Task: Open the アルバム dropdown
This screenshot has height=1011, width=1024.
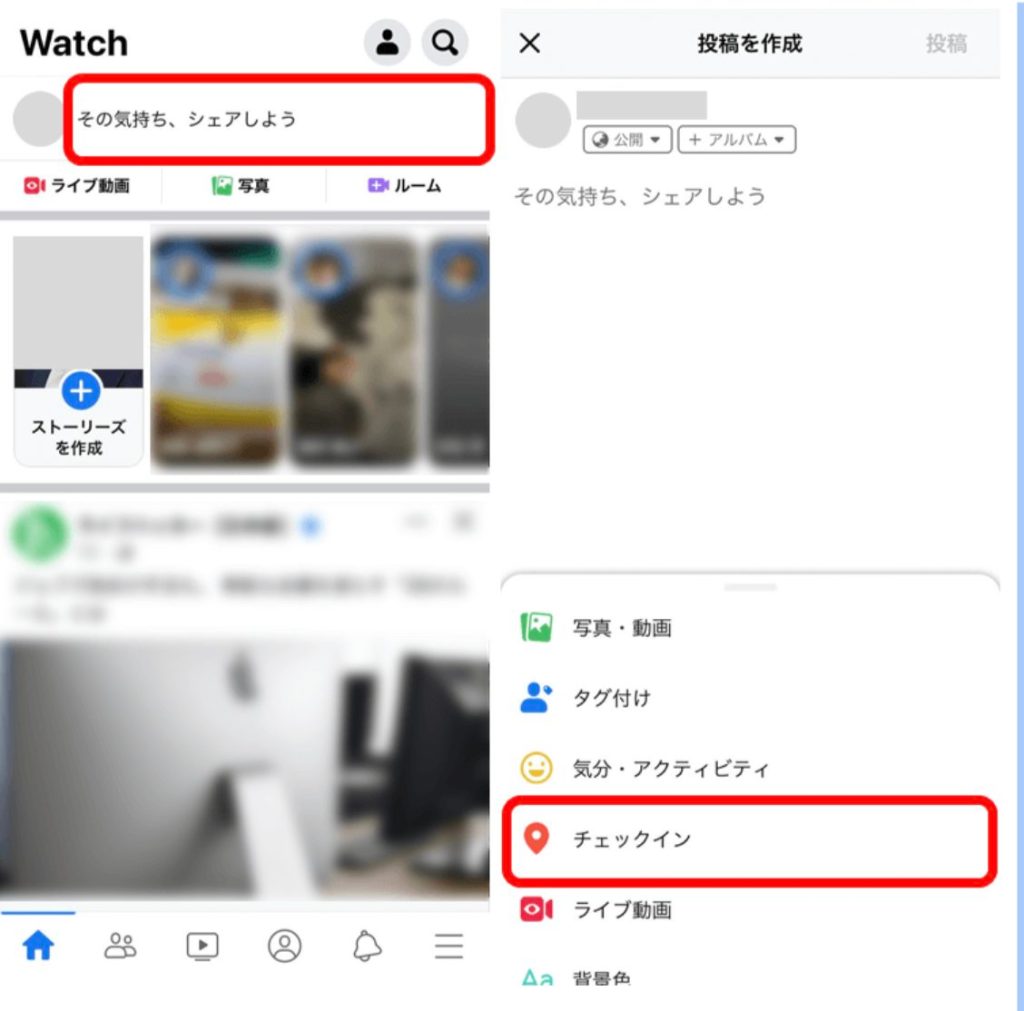Action: 737,140
